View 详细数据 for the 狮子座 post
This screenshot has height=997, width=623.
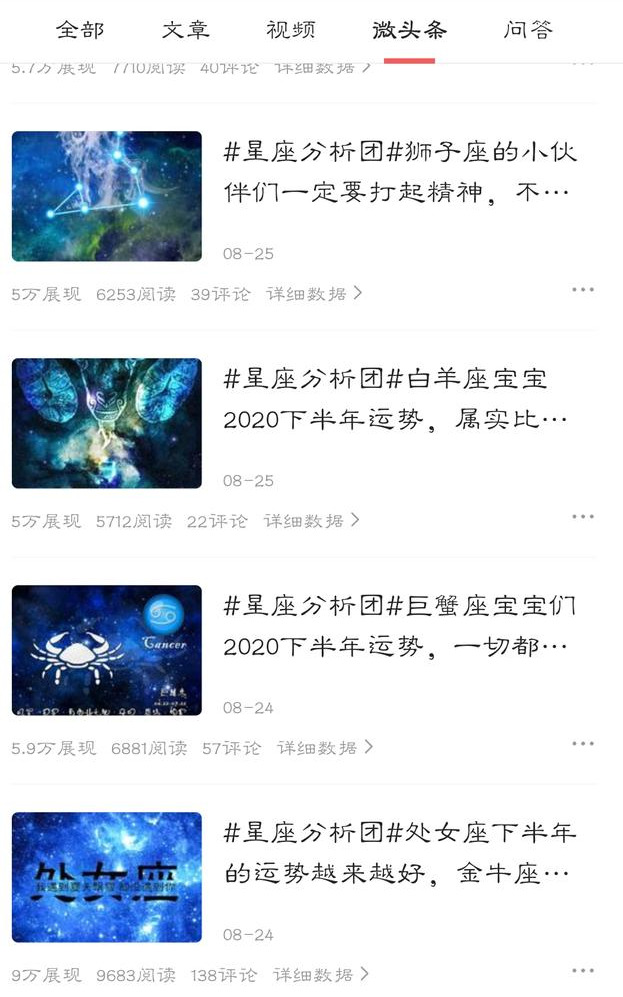click(x=314, y=294)
